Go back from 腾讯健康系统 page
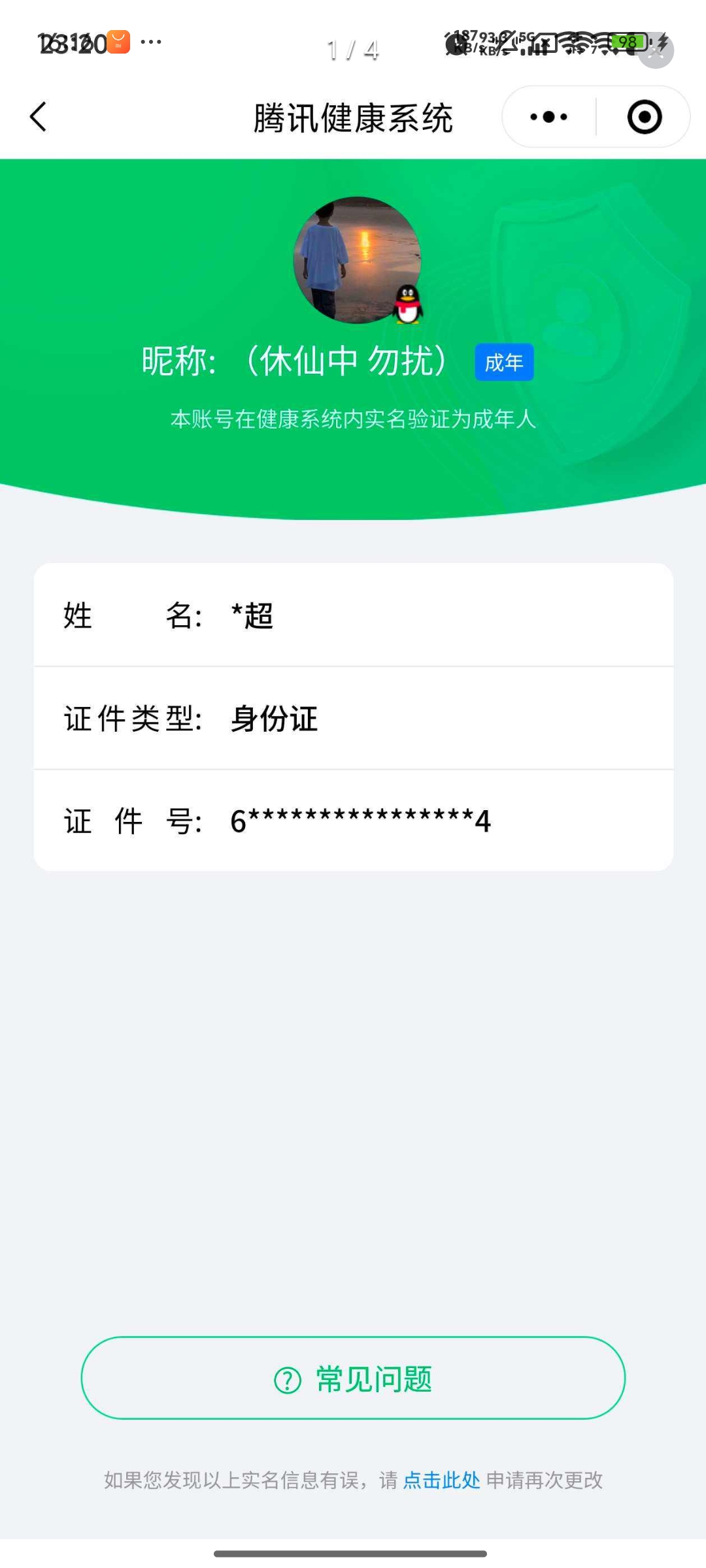 click(x=39, y=117)
